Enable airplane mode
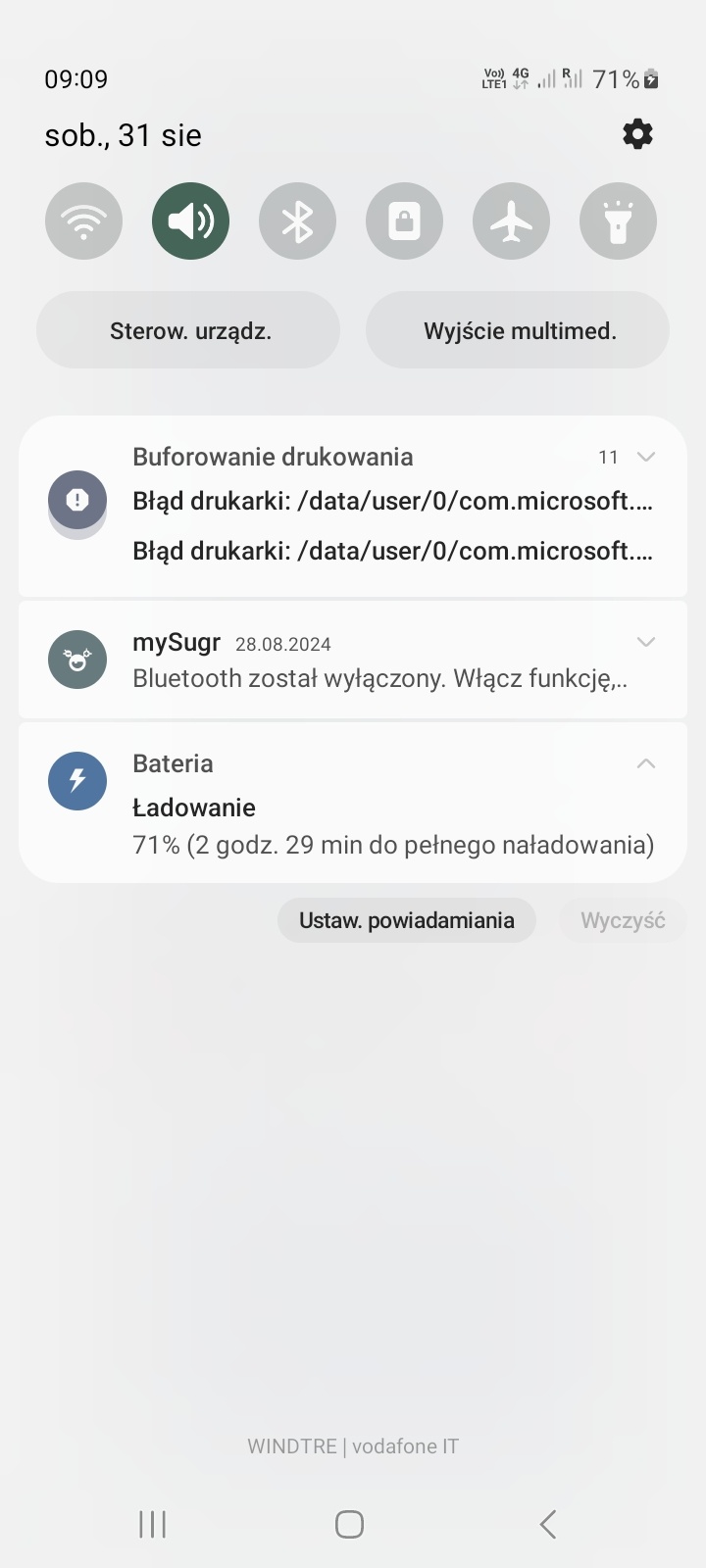 [x=511, y=221]
